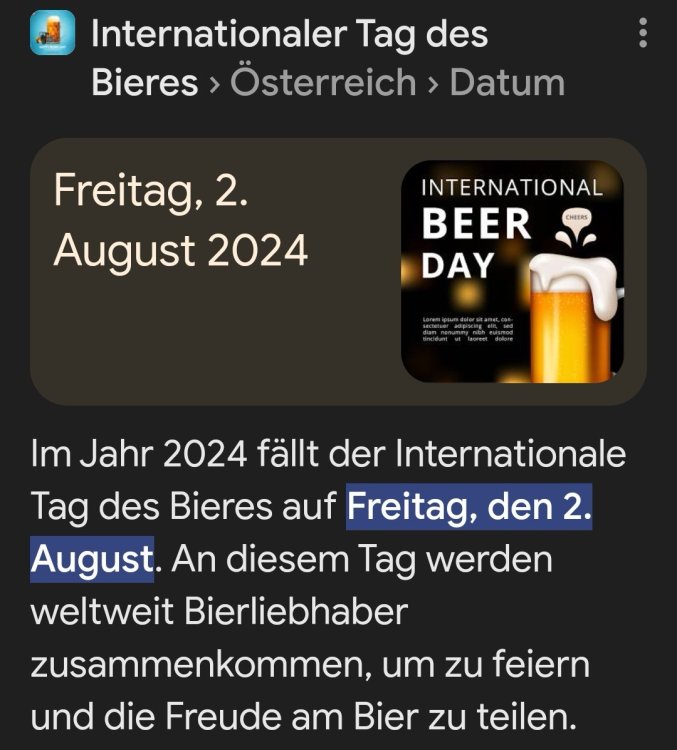Open the Internationaler Tag des Bieres result

289,35
